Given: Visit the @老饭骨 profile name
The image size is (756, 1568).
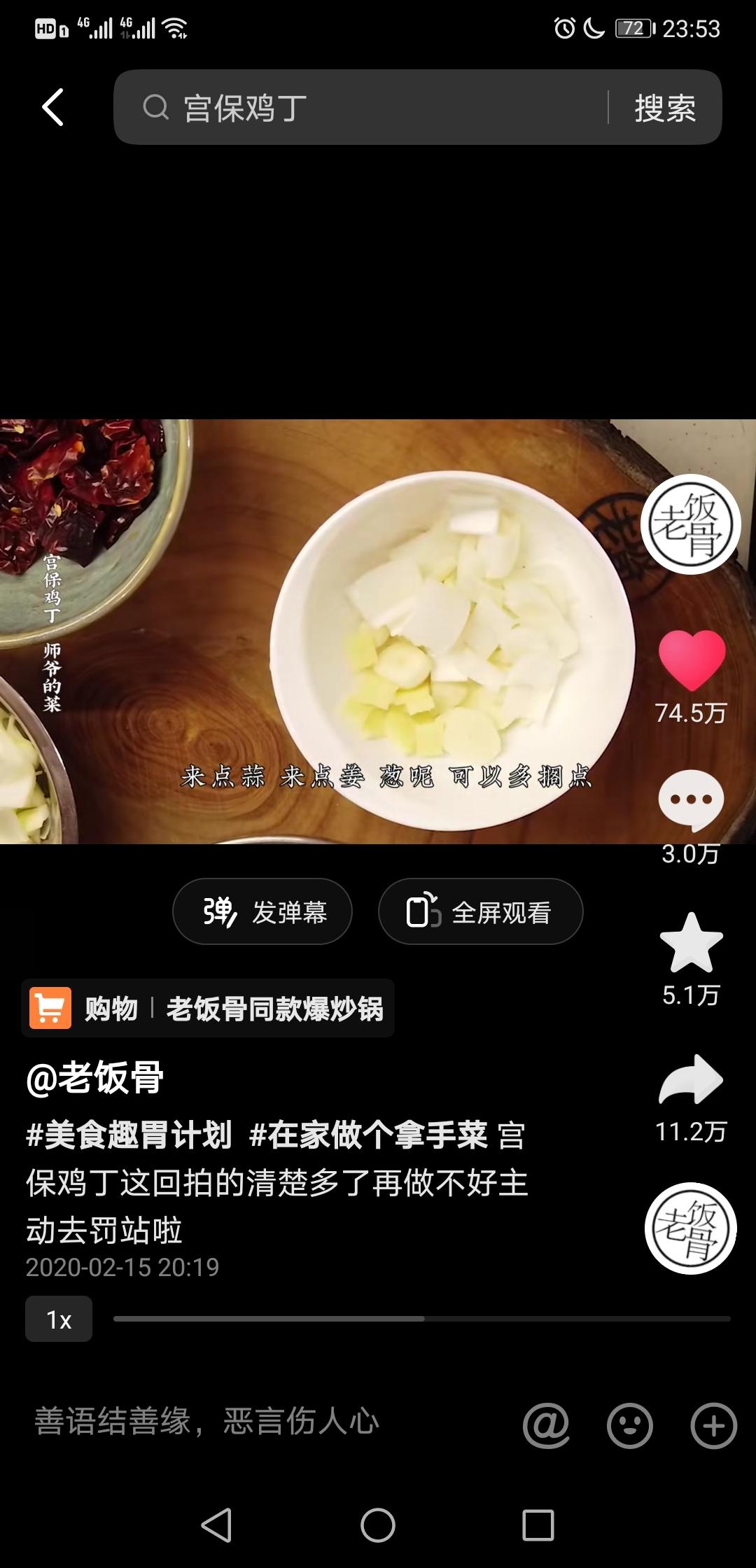Looking at the screenshot, I should click(95, 1077).
